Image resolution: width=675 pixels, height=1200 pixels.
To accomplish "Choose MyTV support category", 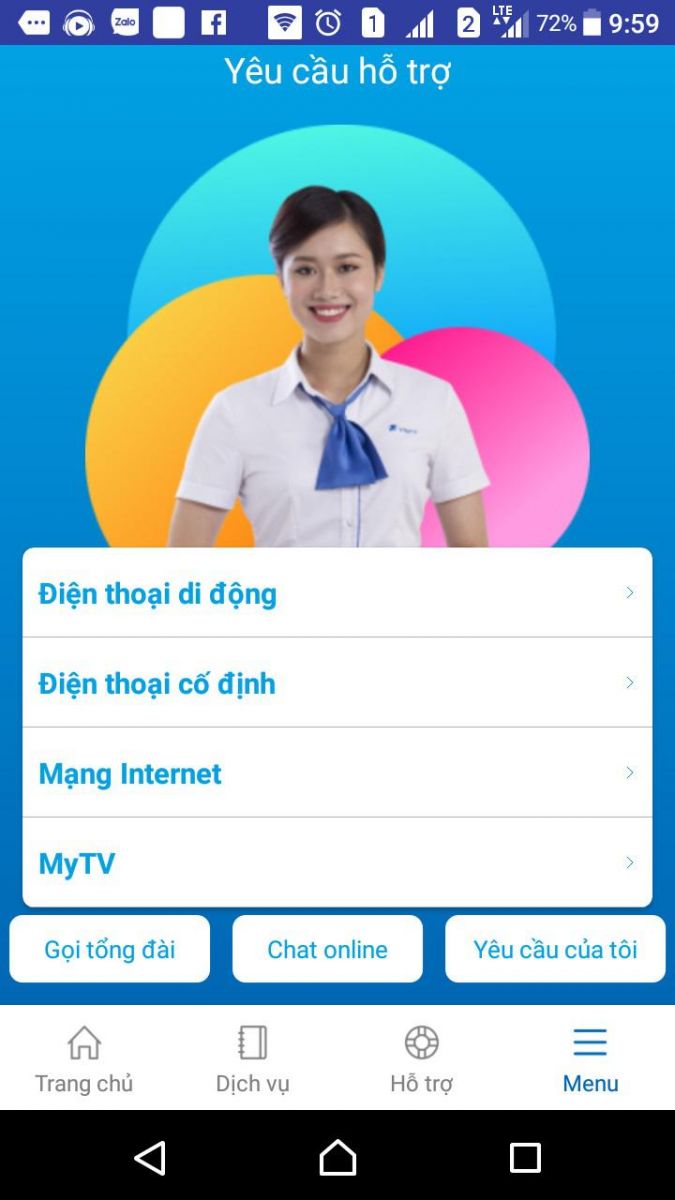I will pos(337,863).
